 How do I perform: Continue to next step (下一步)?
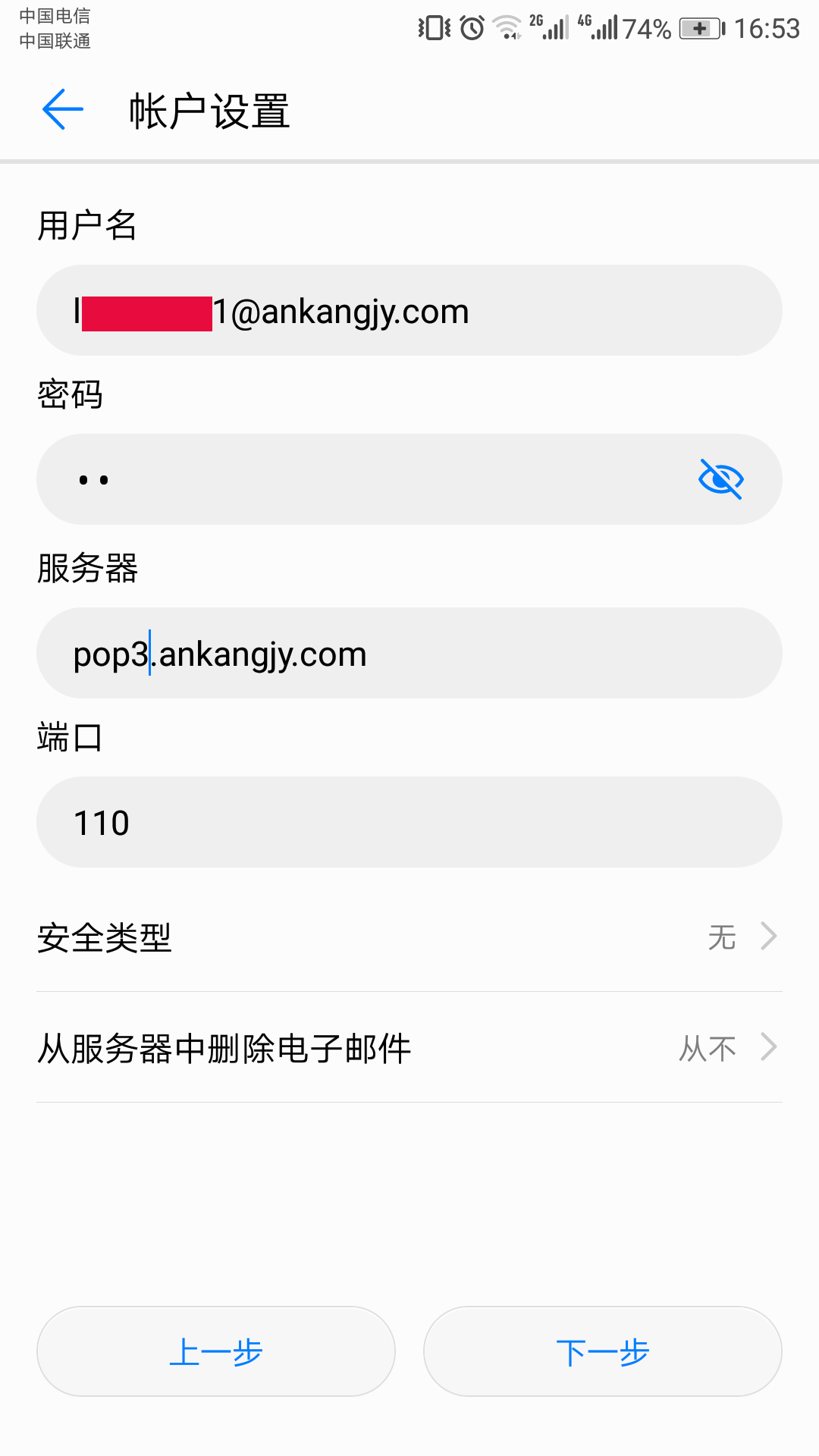pos(603,1351)
